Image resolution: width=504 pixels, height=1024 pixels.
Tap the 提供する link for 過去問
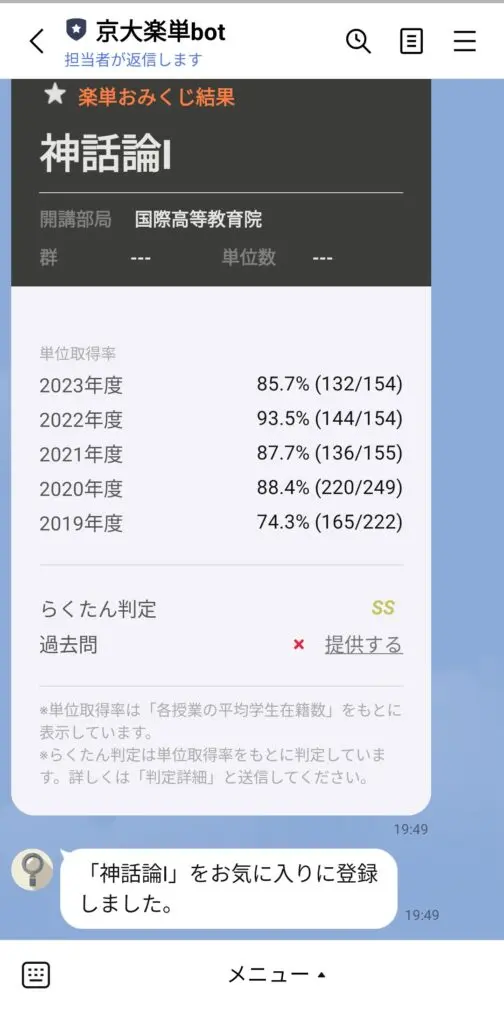364,645
